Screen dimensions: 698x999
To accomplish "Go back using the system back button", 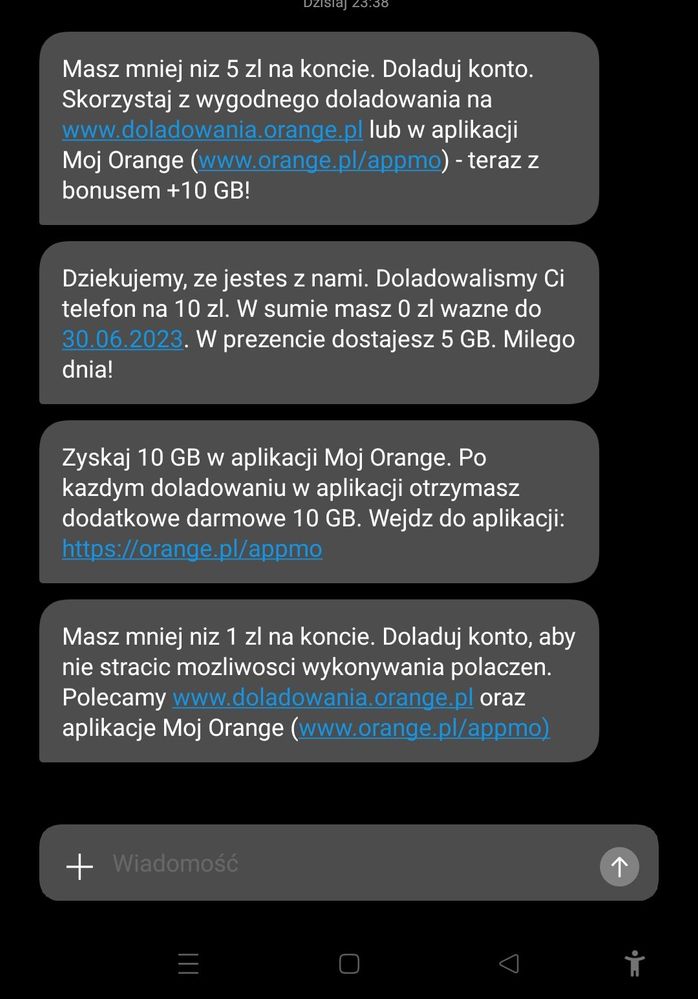I will (509, 964).
